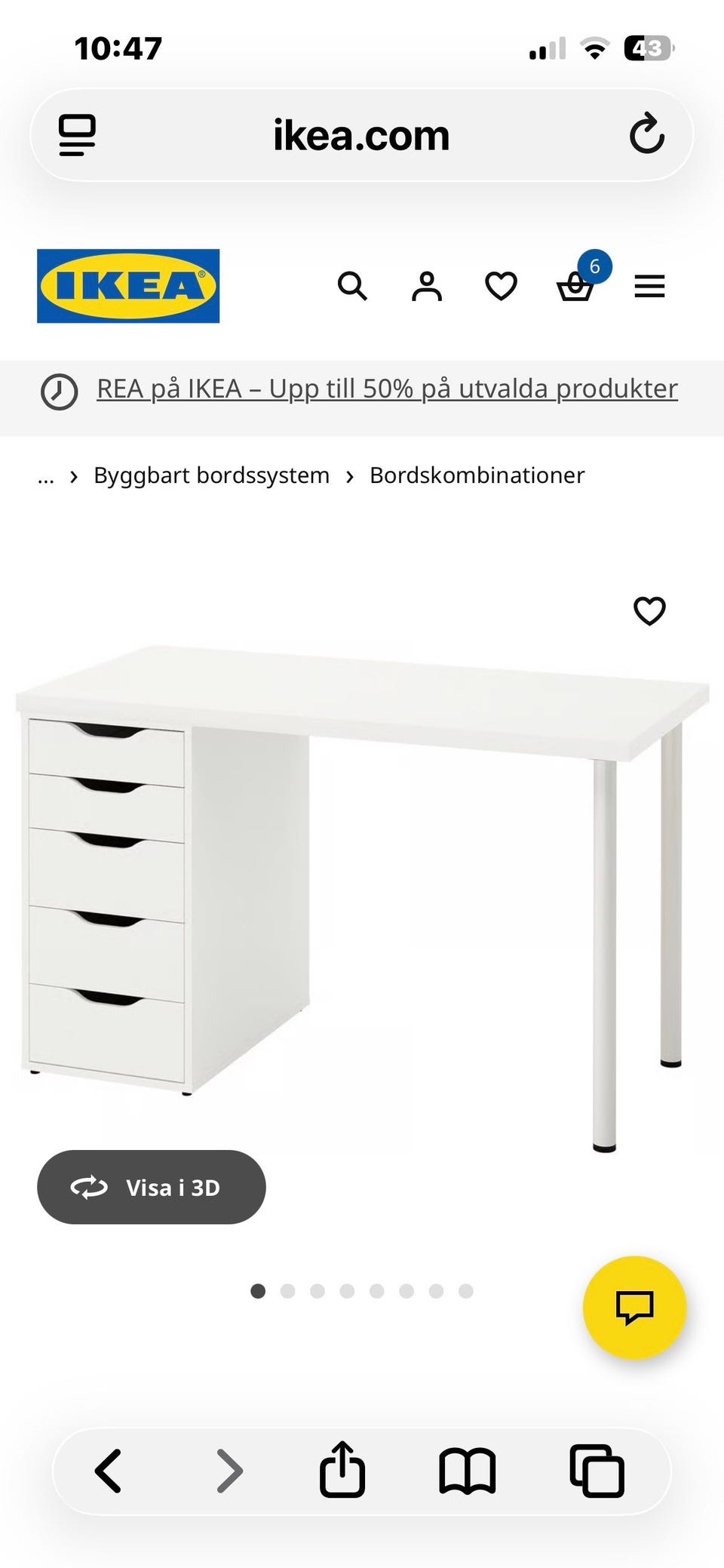This screenshot has height=1568, width=724.
Task: Open the search icon on the IKEA site
Action: [x=352, y=286]
